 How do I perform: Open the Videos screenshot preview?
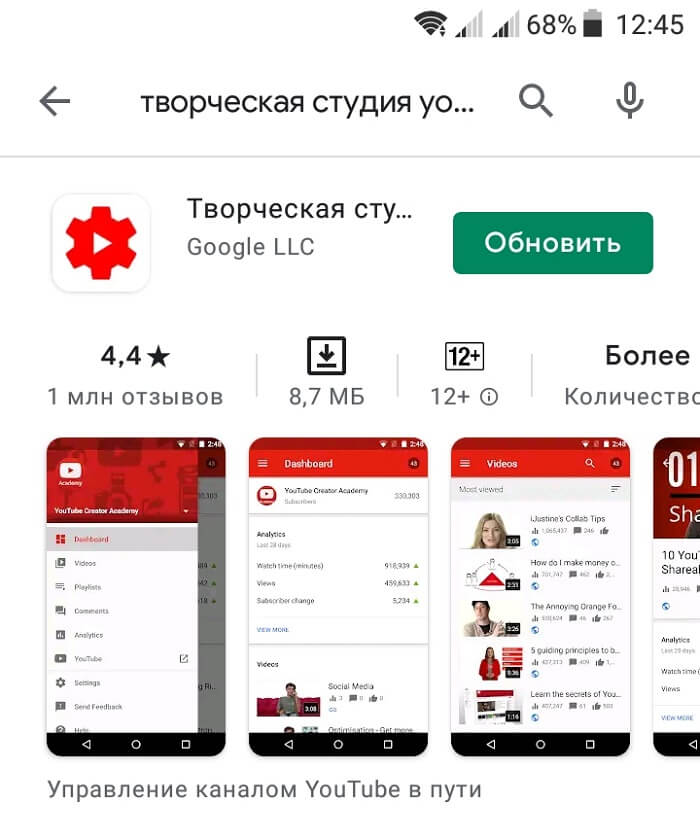(x=540, y=597)
